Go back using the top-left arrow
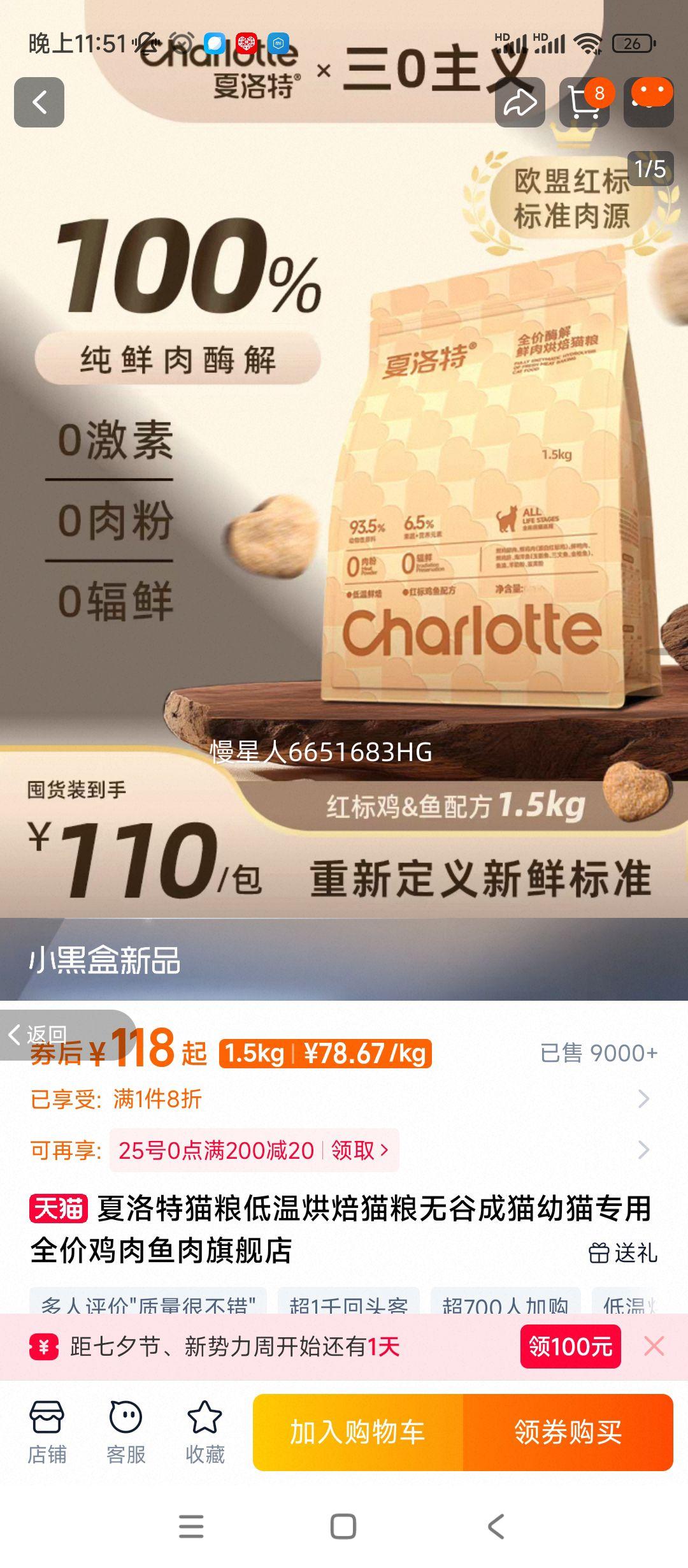This screenshot has height=1568, width=688. coord(39,103)
